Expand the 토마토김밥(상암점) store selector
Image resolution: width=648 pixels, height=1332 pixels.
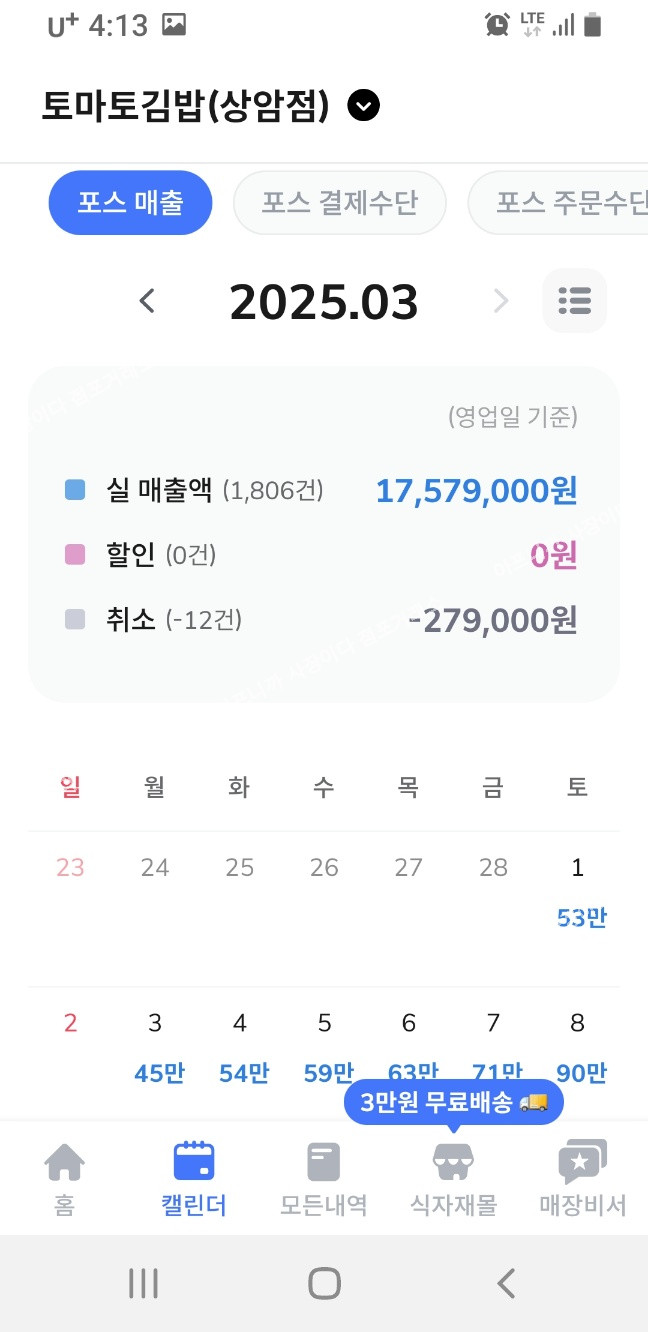[x=364, y=105]
